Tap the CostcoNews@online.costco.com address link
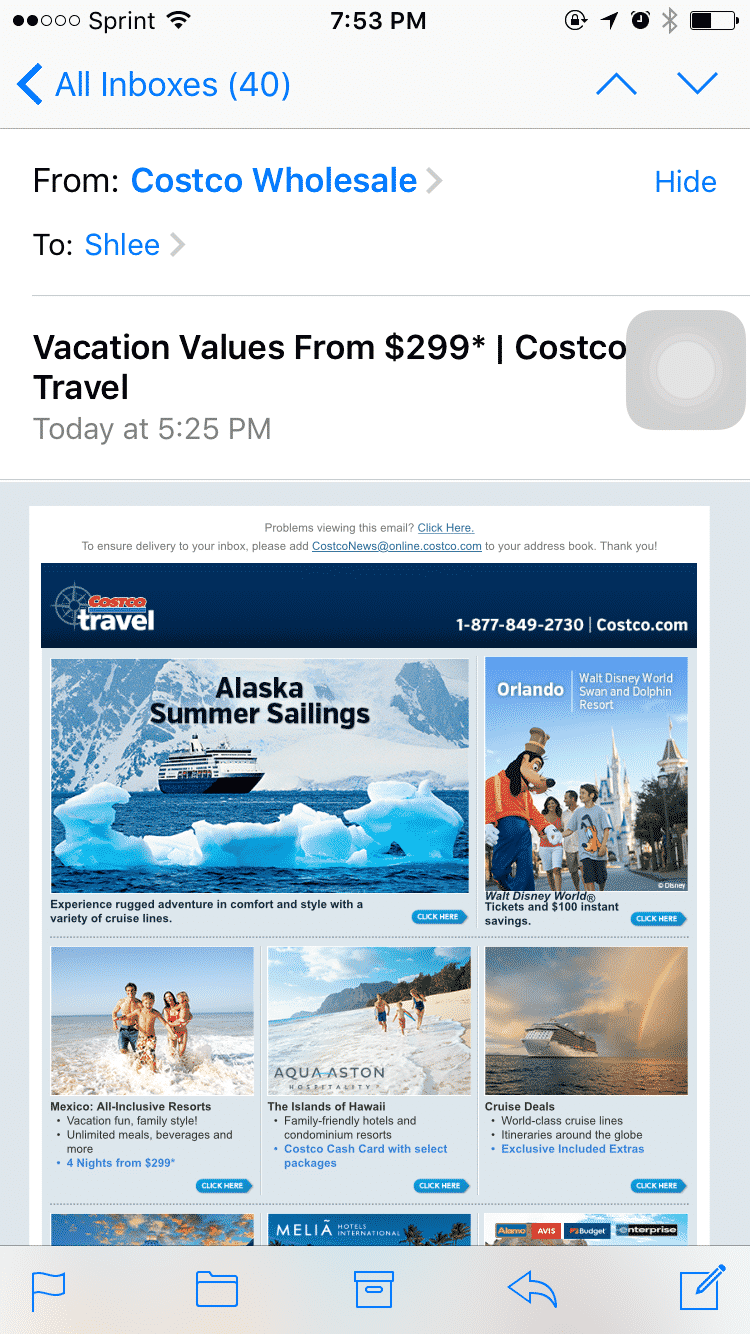 [x=397, y=546]
